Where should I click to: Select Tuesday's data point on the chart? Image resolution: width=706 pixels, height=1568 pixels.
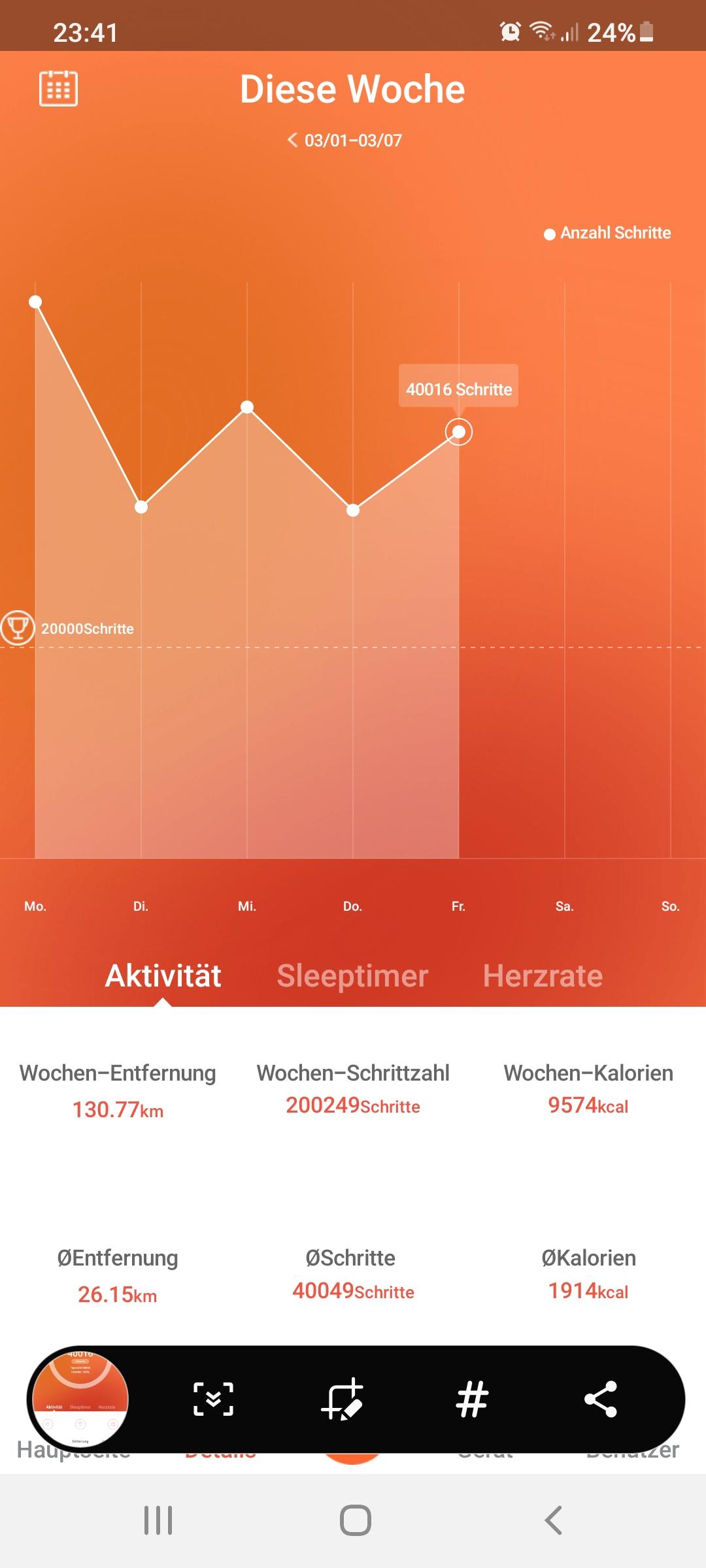pos(141,507)
